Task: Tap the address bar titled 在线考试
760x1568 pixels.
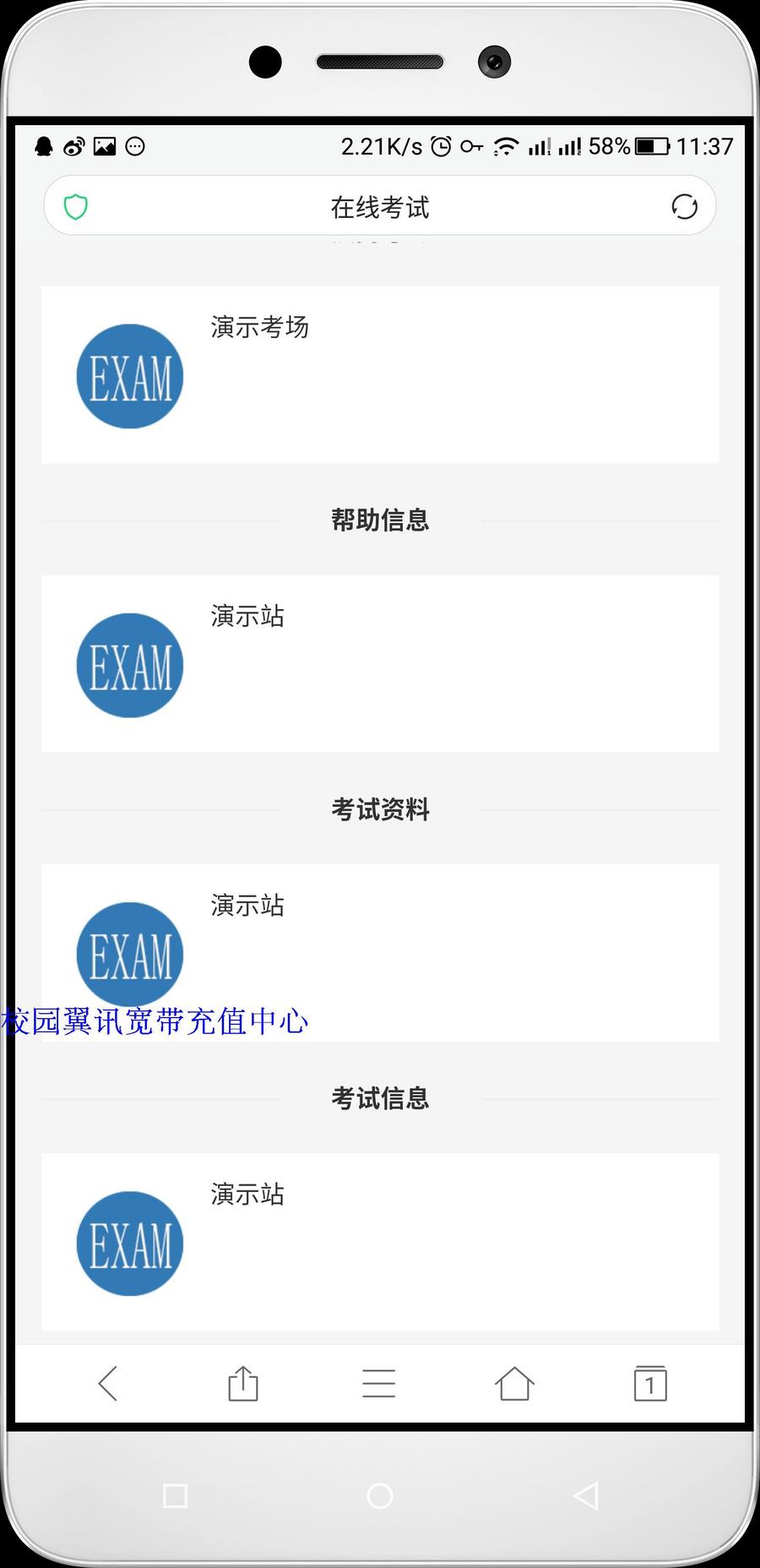Action: coord(379,207)
